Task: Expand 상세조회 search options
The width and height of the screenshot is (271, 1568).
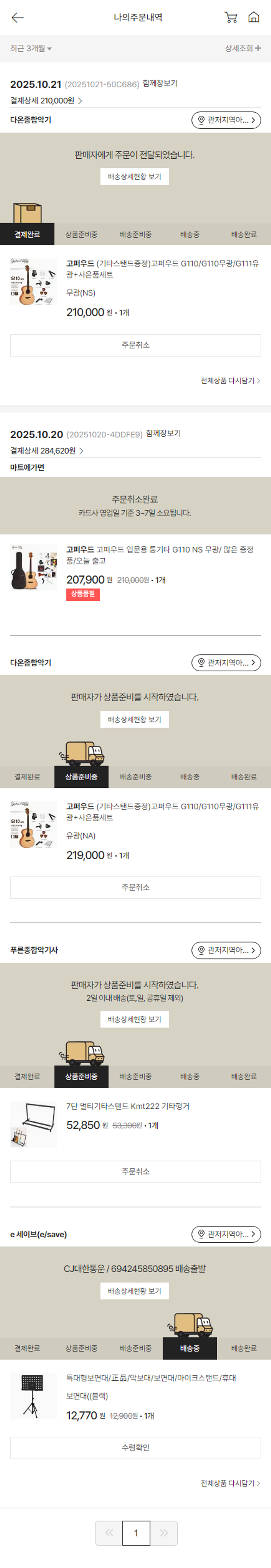Action: tap(242, 49)
